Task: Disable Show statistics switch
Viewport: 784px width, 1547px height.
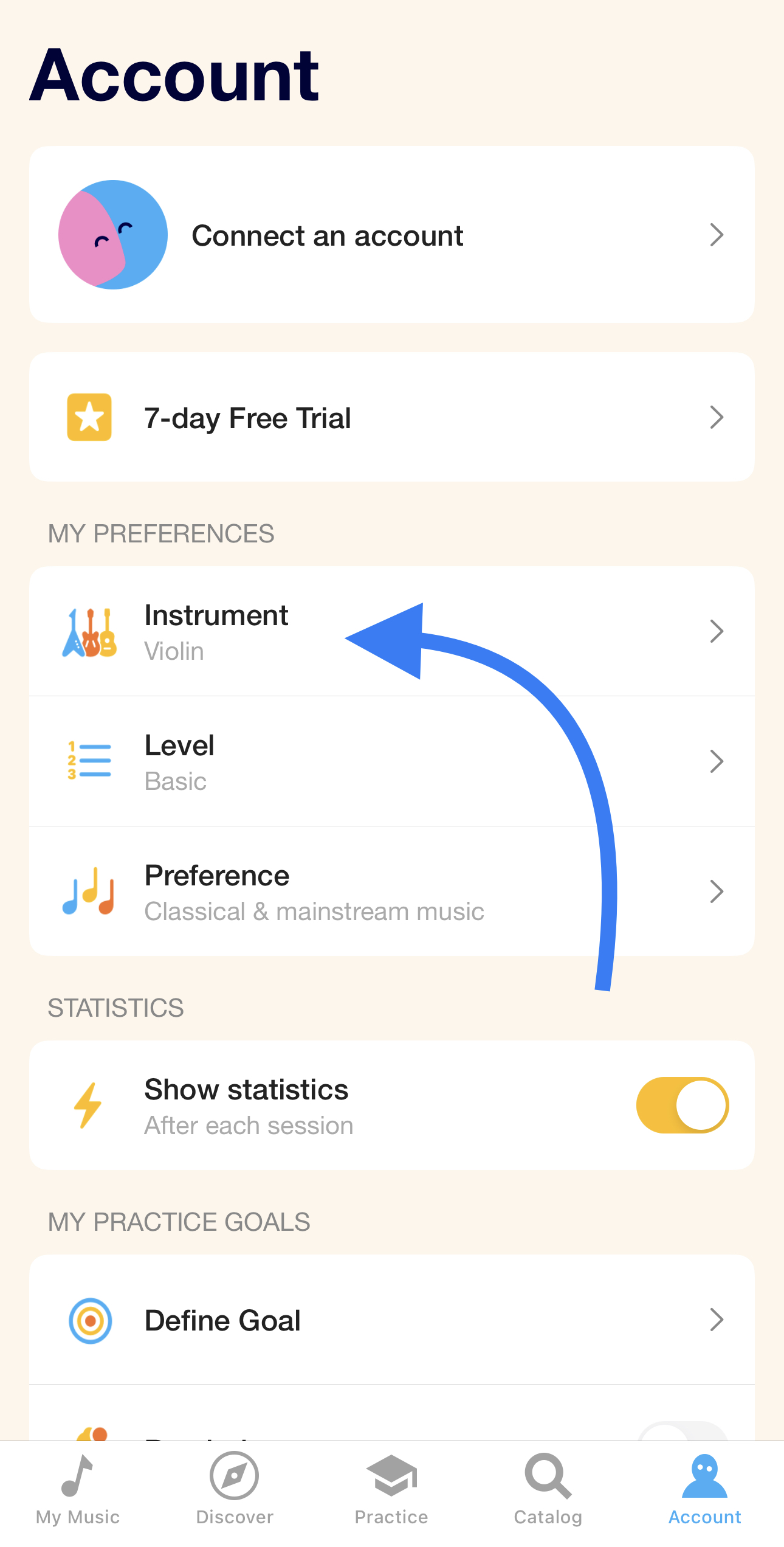Action: coord(683,1105)
